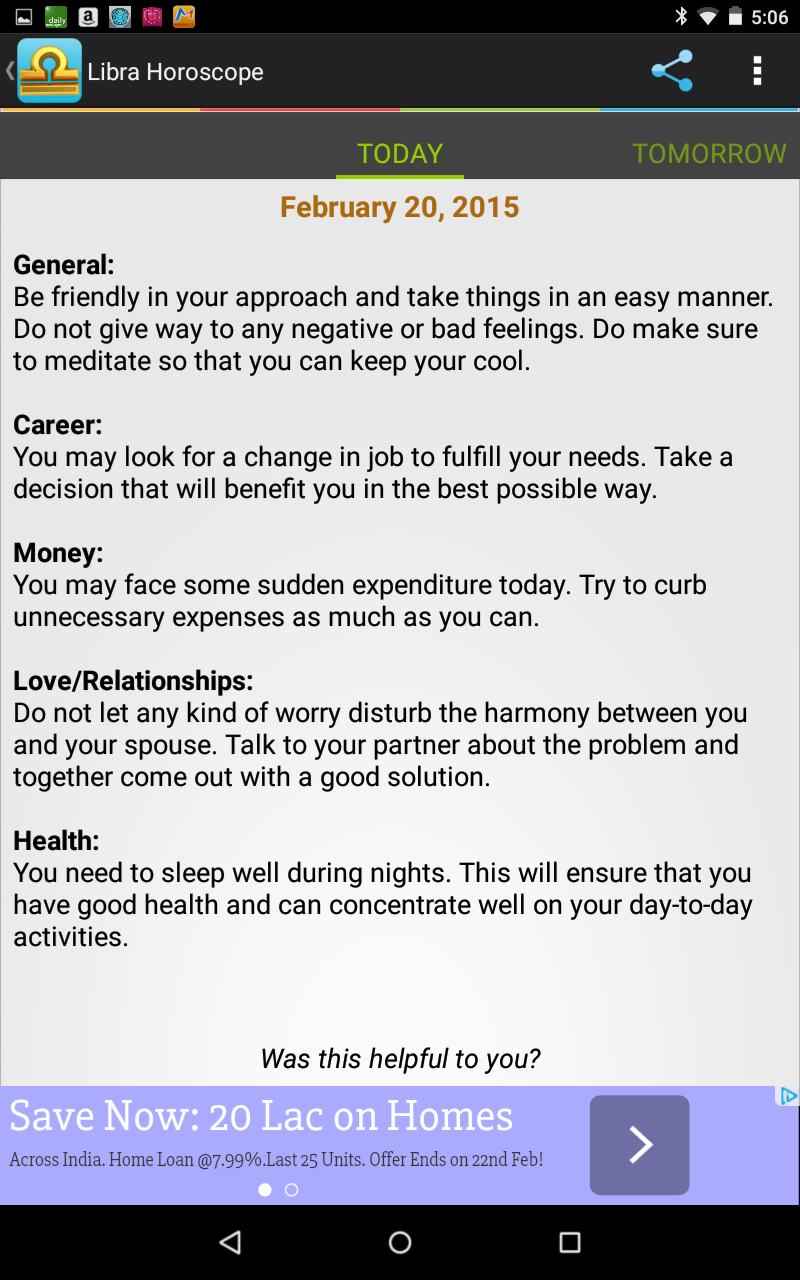The image size is (800, 1280).
Task: Tap the 'Was this helpful to you?' prompt
Action: [400, 1058]
